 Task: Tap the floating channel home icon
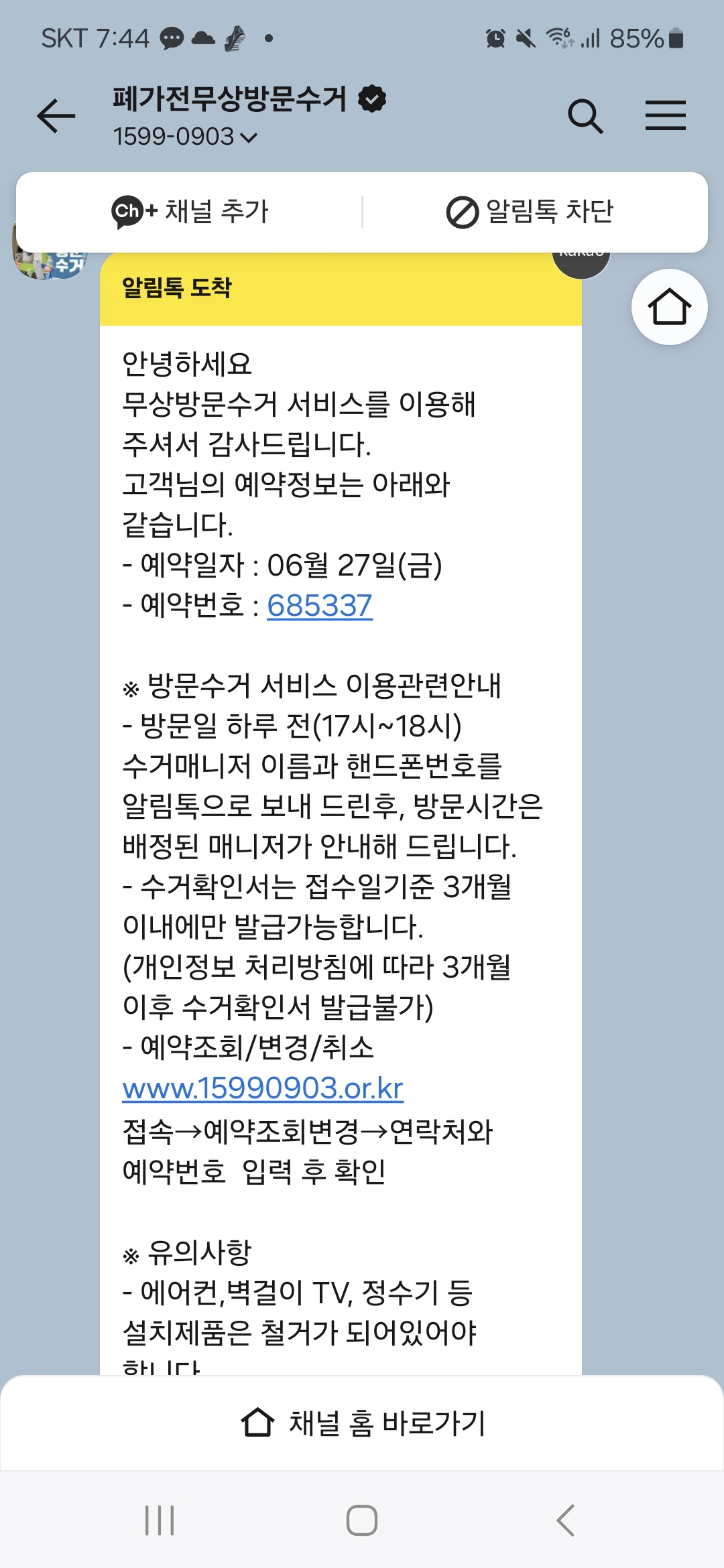pyautogui.click(x=669, y=307)
